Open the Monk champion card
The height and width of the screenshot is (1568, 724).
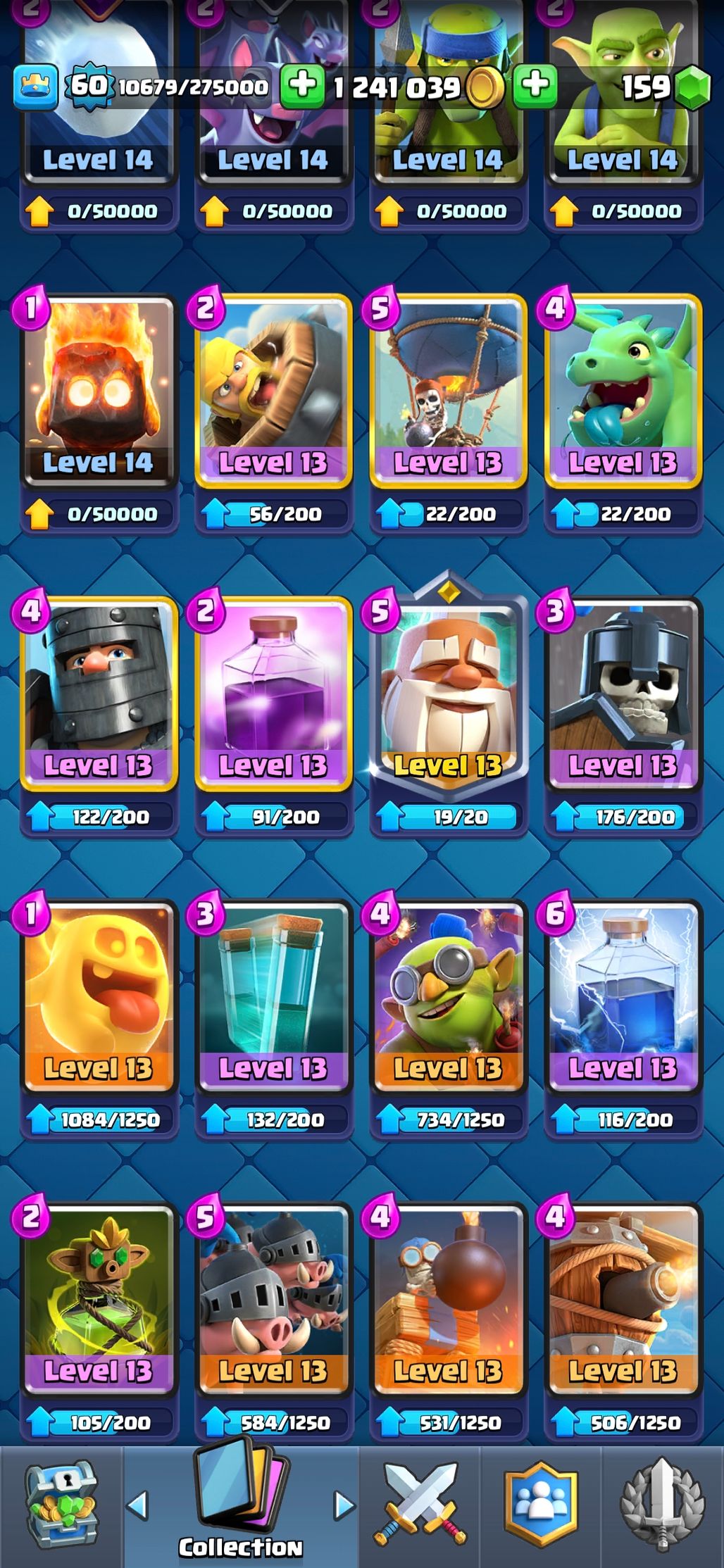[448, 694]
